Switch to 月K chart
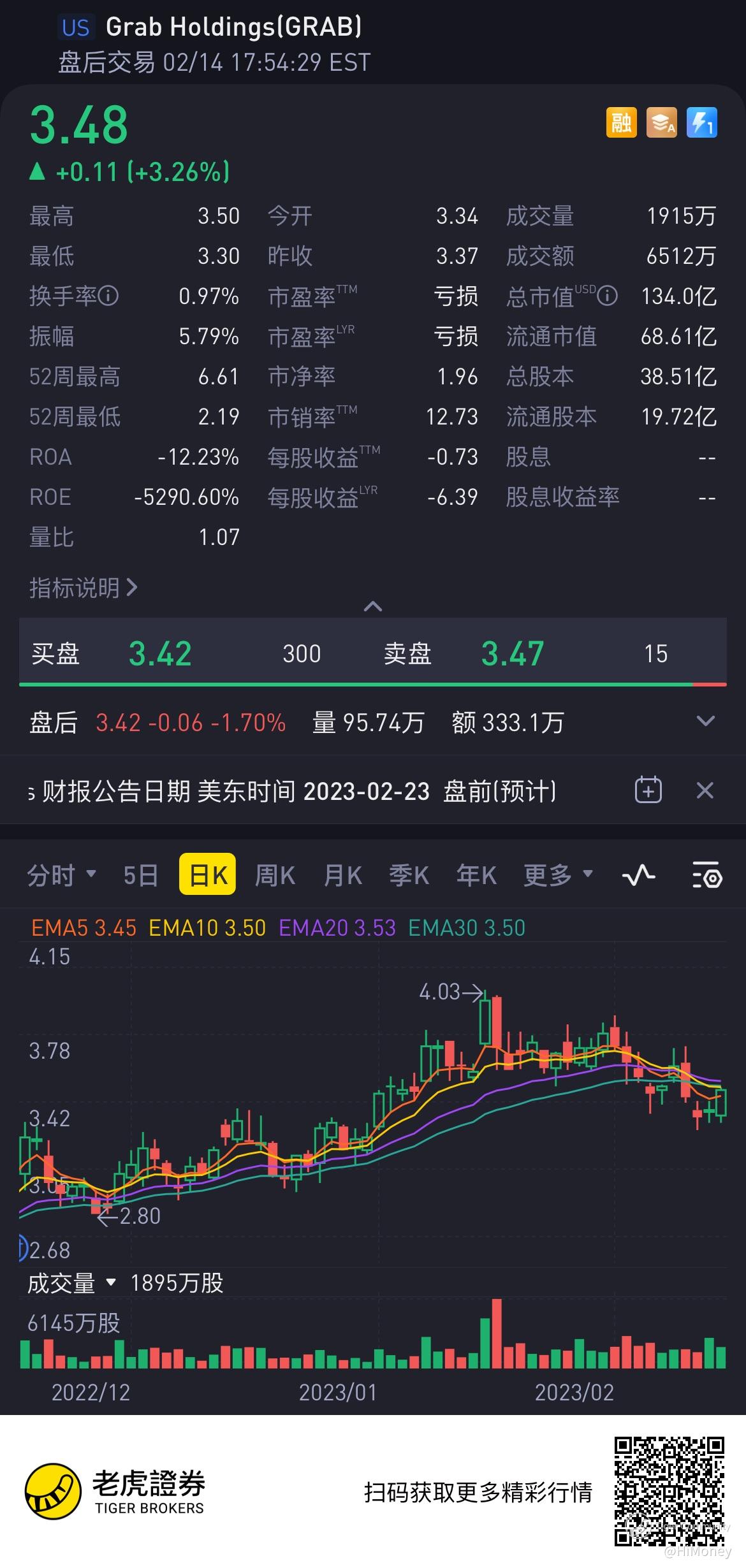Image resolution: width=746 pixels, height=1568 pixels. click(x=342, y=875)
